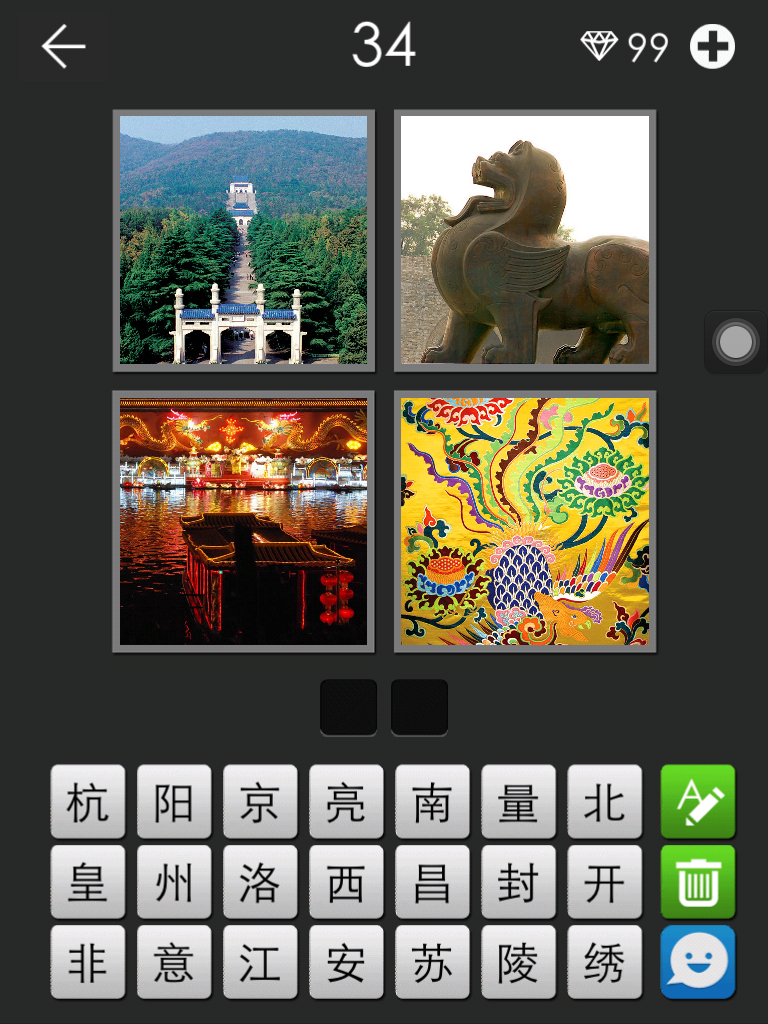The width and height of the screenshot is (768, 1024).
Task: Enlarge the mausoleum picture tile
Action: pos(243,240)
